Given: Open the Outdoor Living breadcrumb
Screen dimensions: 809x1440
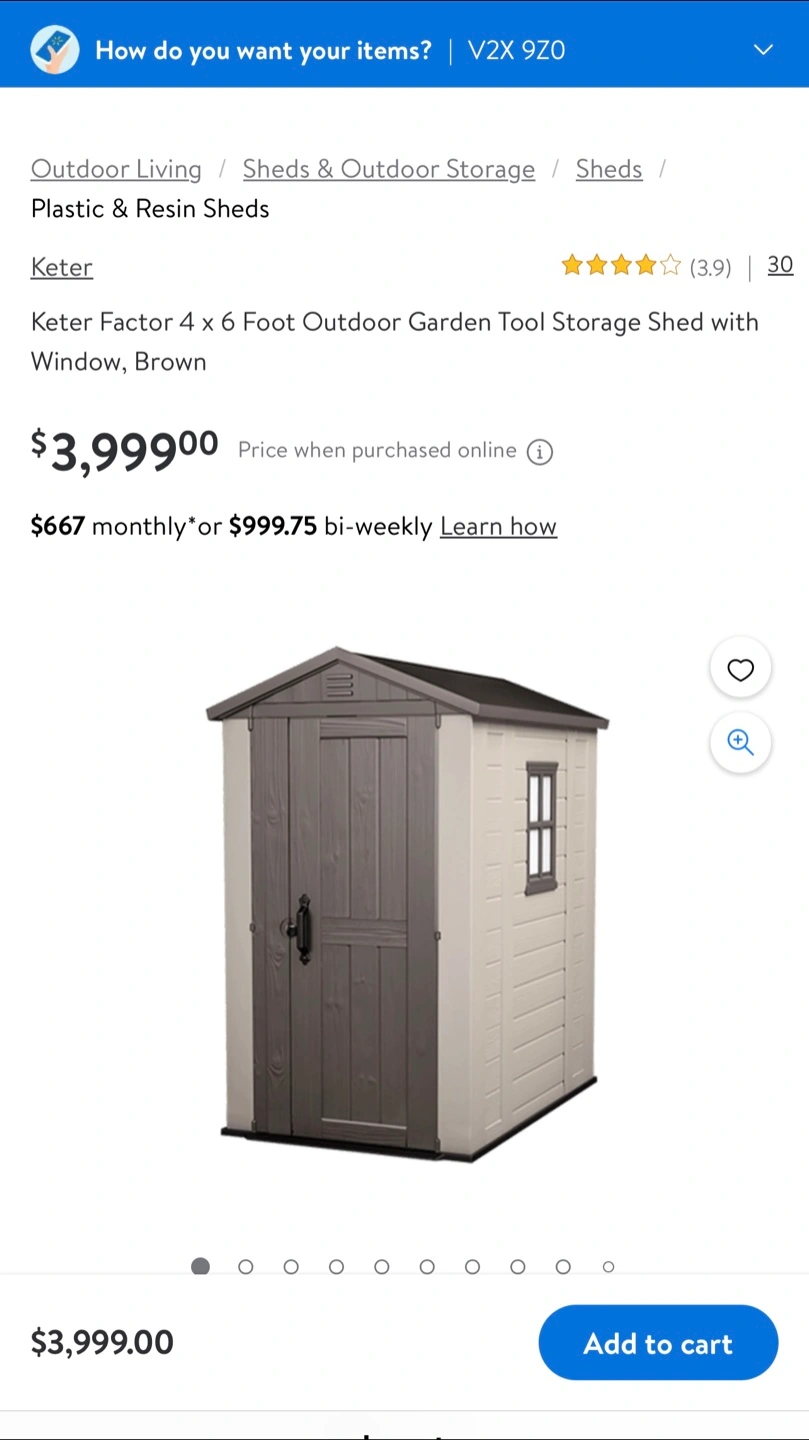Looking at the screenshot, I should click(116, 169).
